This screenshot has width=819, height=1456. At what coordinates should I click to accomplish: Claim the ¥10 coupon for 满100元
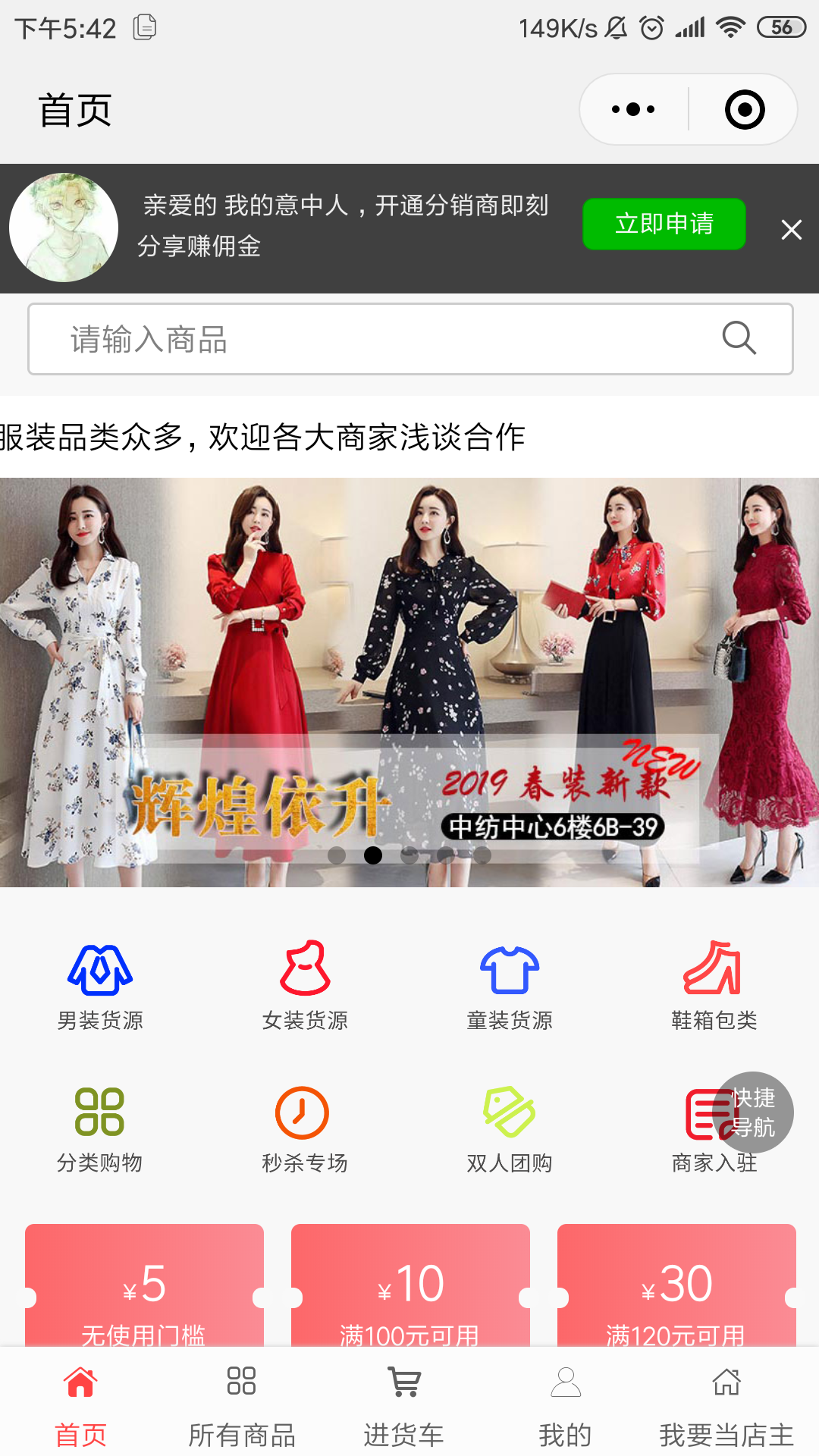[x=410, y=1289]
